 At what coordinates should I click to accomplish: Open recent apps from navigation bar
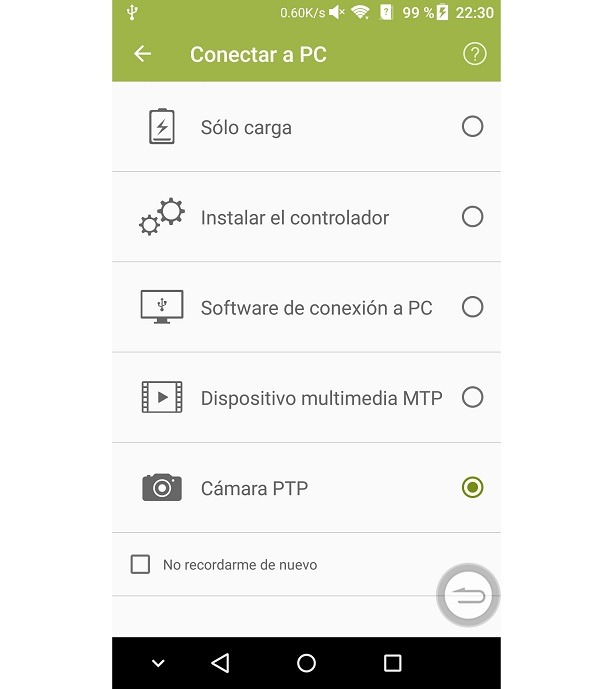tap(392, 663)
